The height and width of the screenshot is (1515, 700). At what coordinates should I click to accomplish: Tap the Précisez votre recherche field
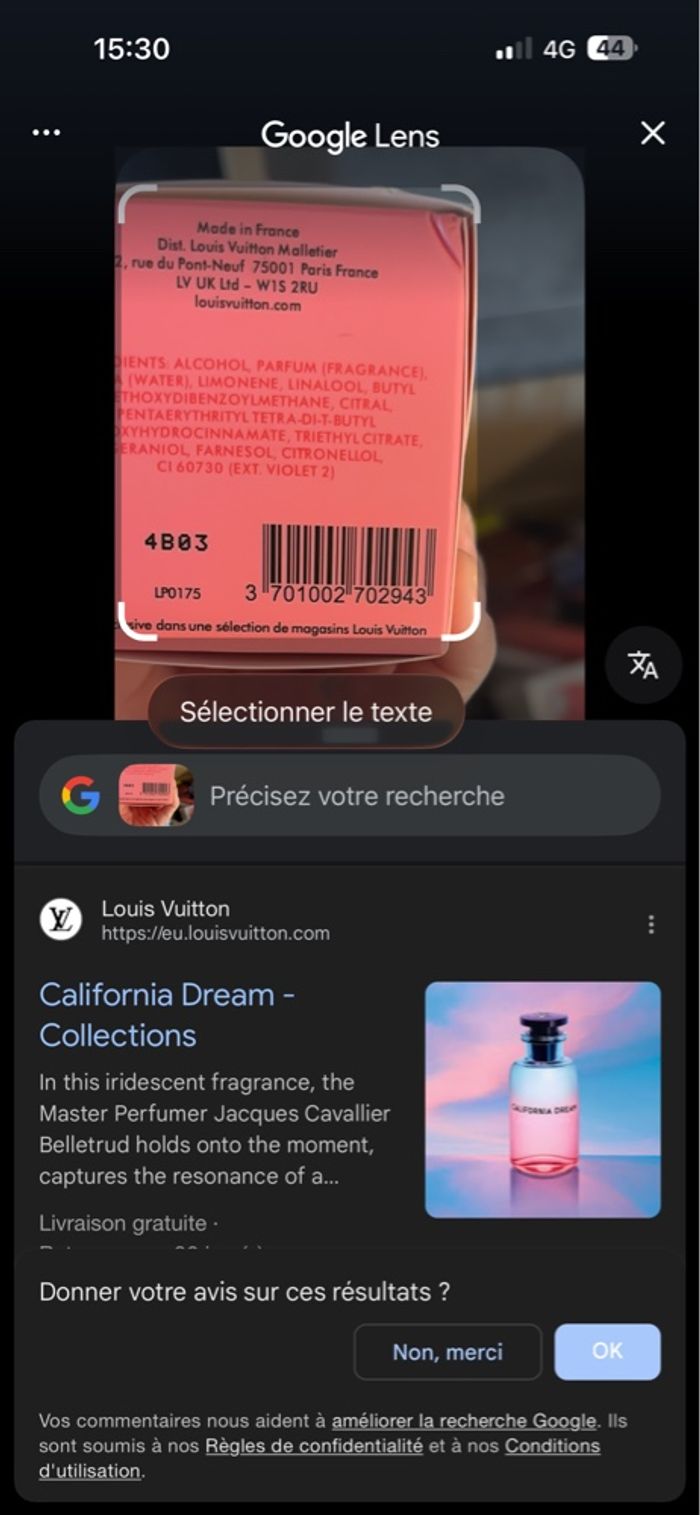click(x=400, y=796)
